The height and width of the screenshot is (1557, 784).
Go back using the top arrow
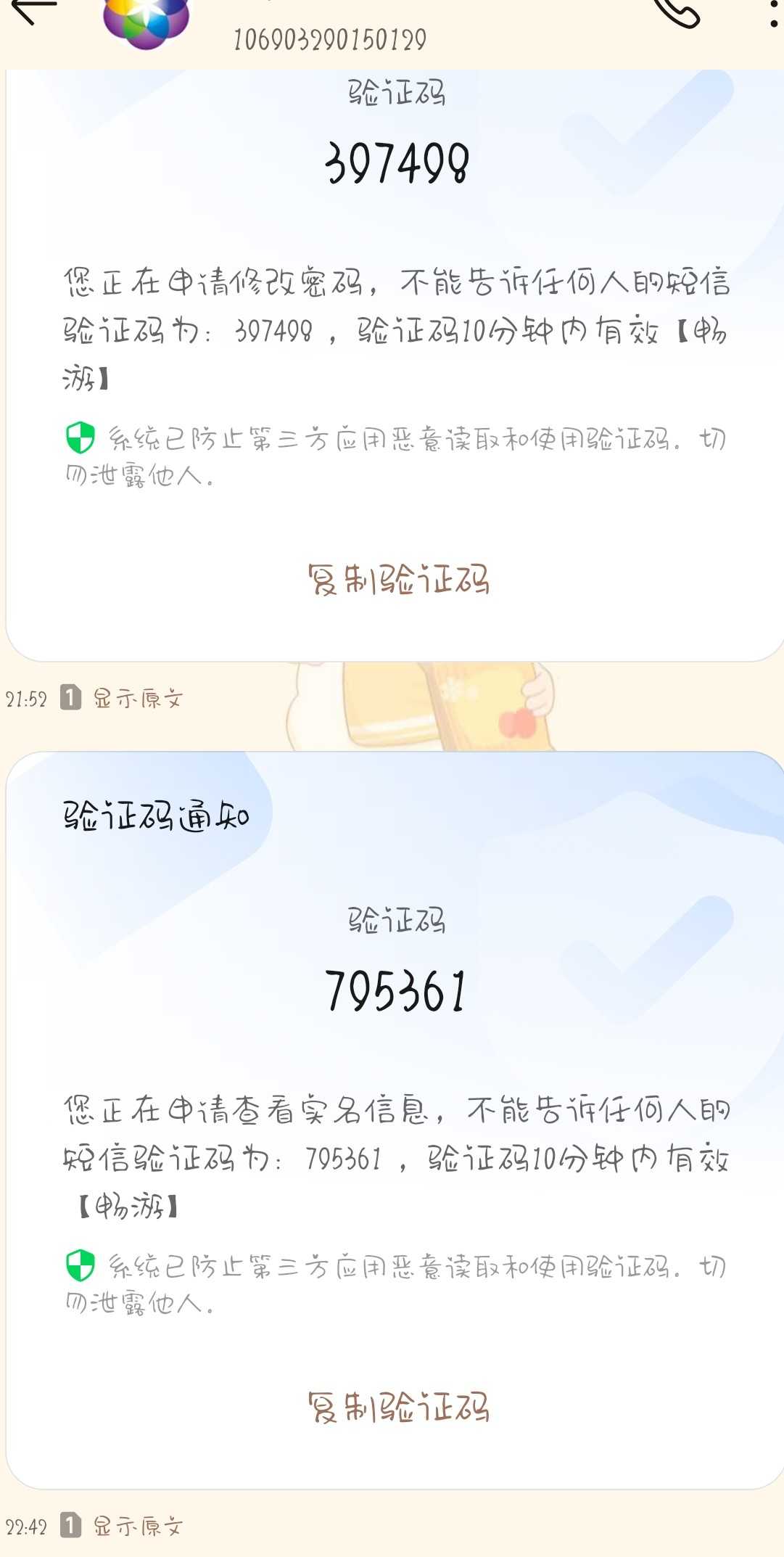[32, 12]
